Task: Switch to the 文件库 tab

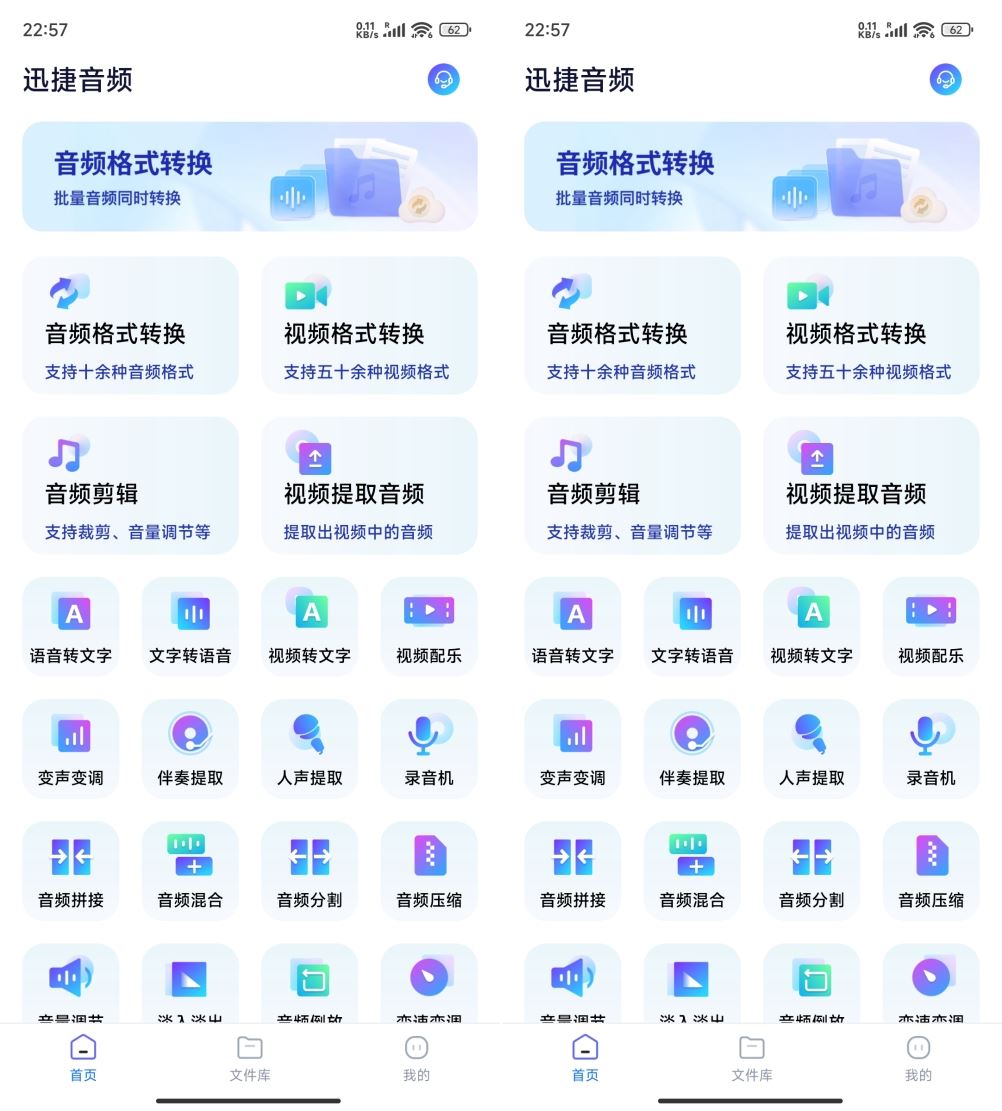Action: 250,1058
